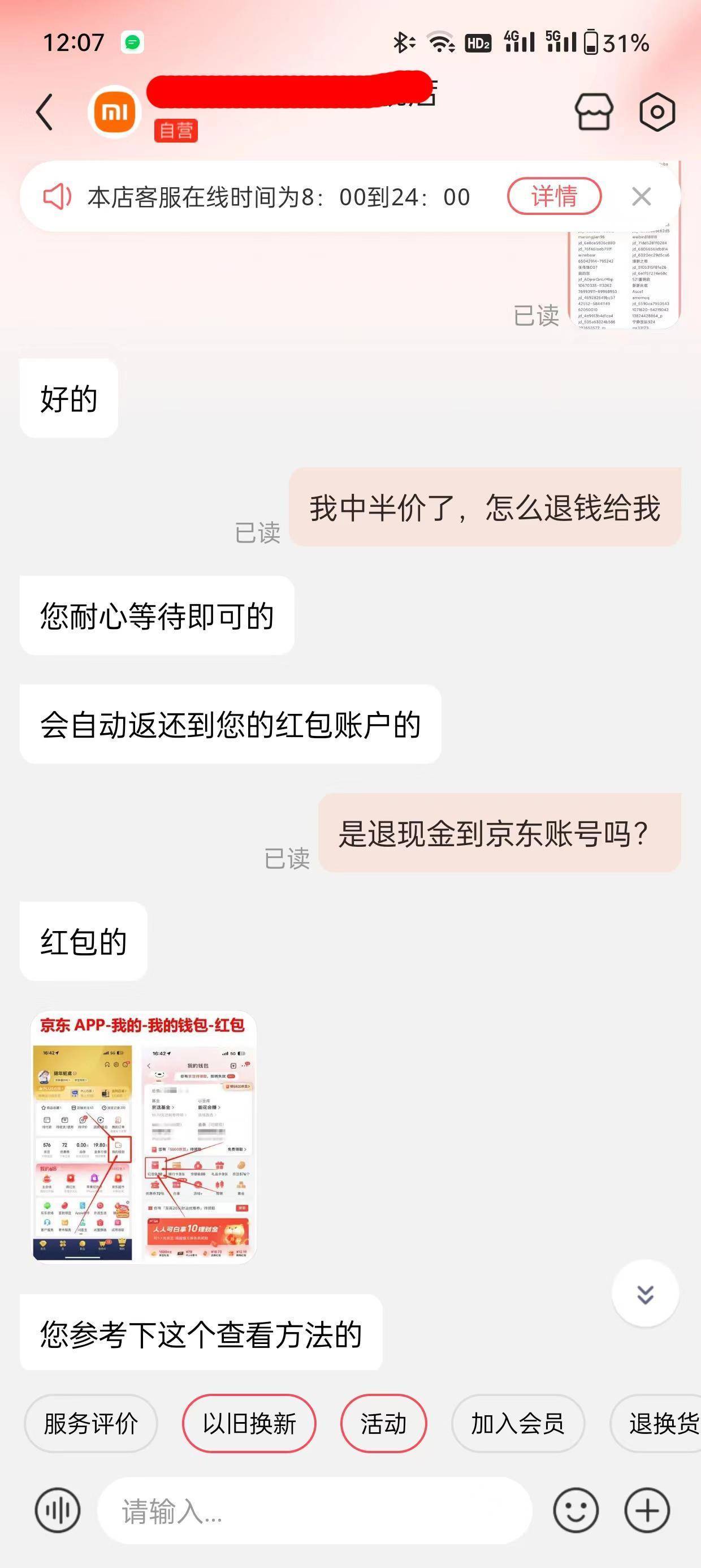Choose the 加入会员 chip

tap(517, 1423)
